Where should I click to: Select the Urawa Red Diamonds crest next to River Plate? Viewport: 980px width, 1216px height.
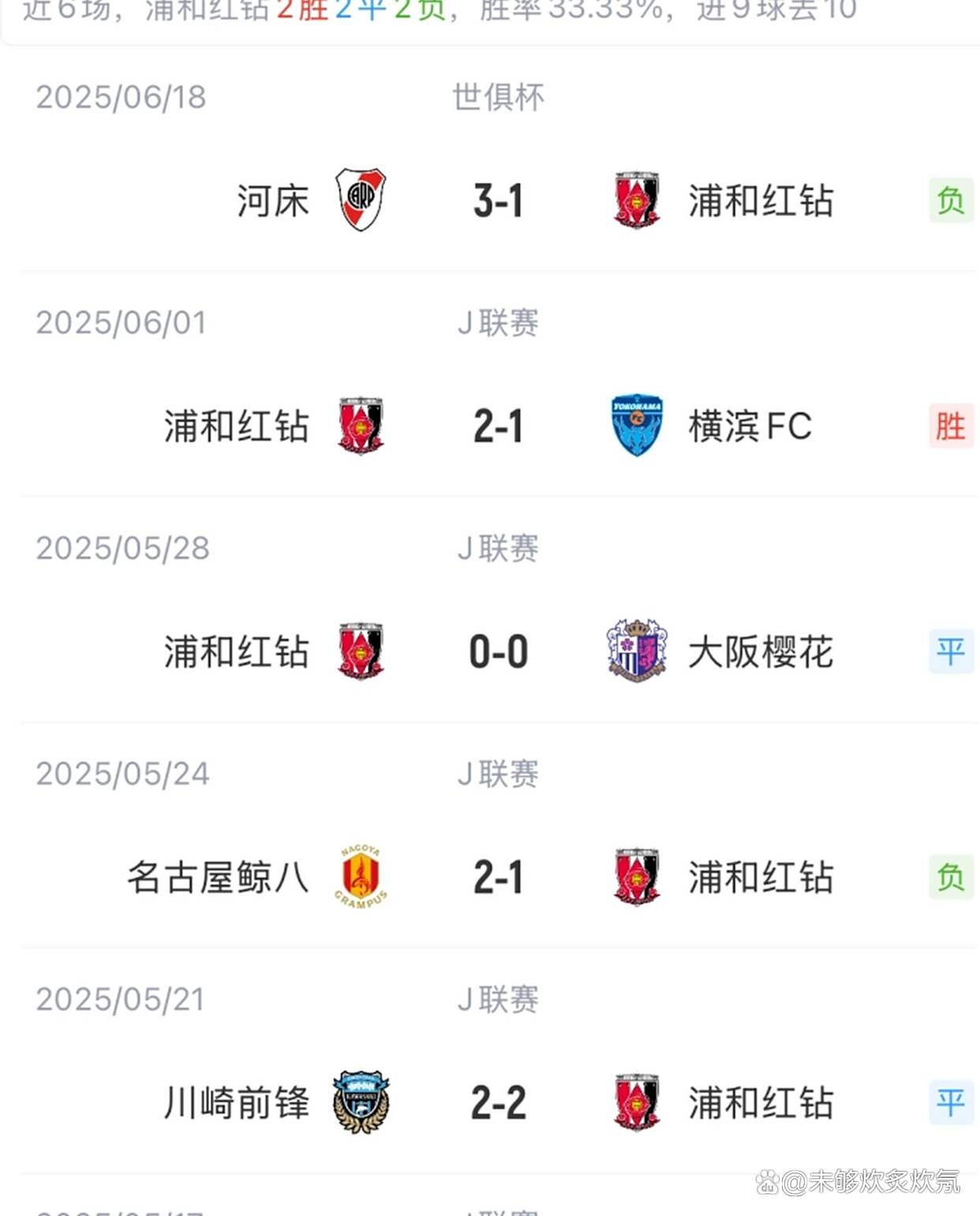(x=638, y=200)
